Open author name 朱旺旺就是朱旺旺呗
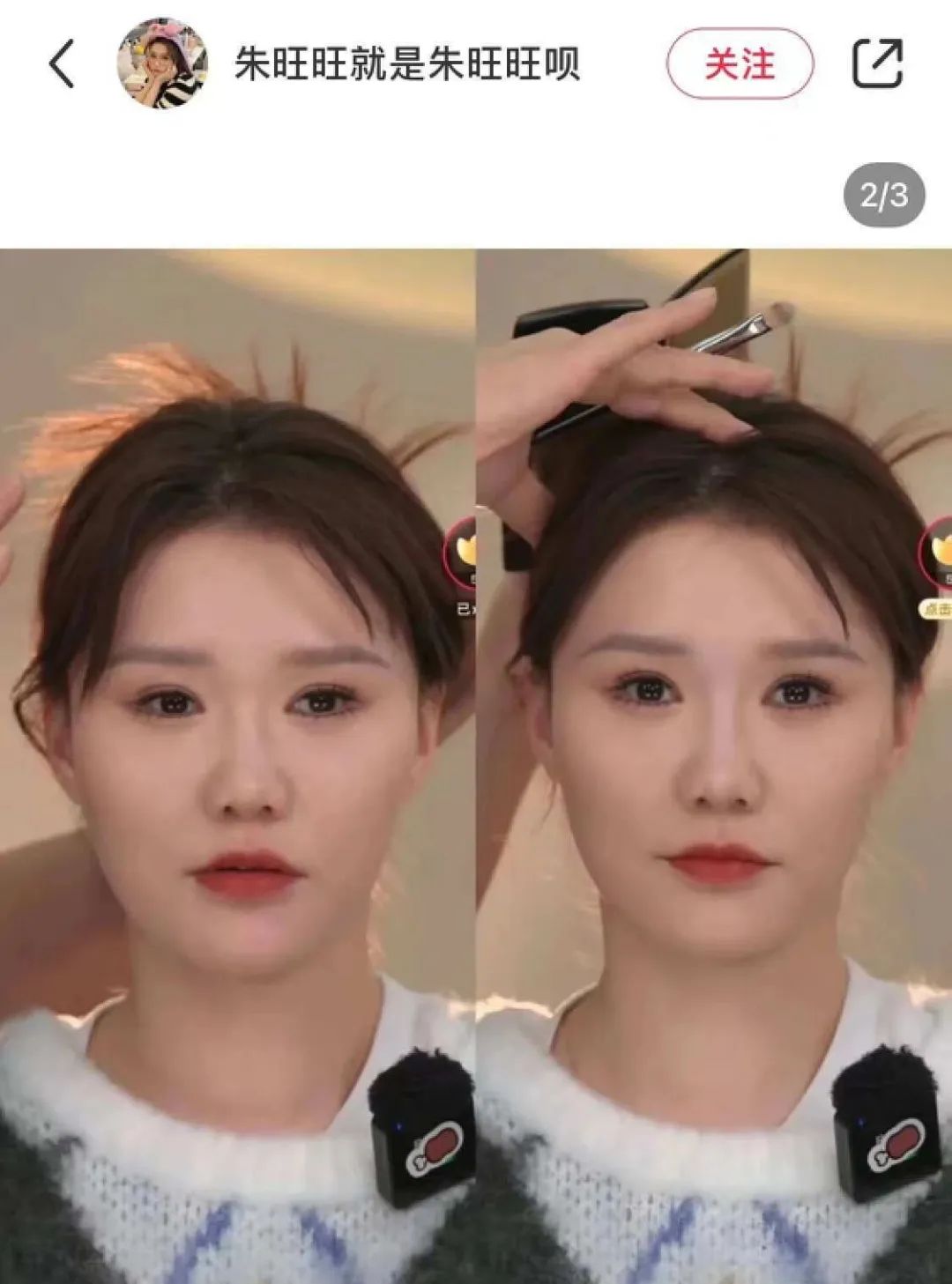This screenshot has width=952, height=1284. point(406,64)
